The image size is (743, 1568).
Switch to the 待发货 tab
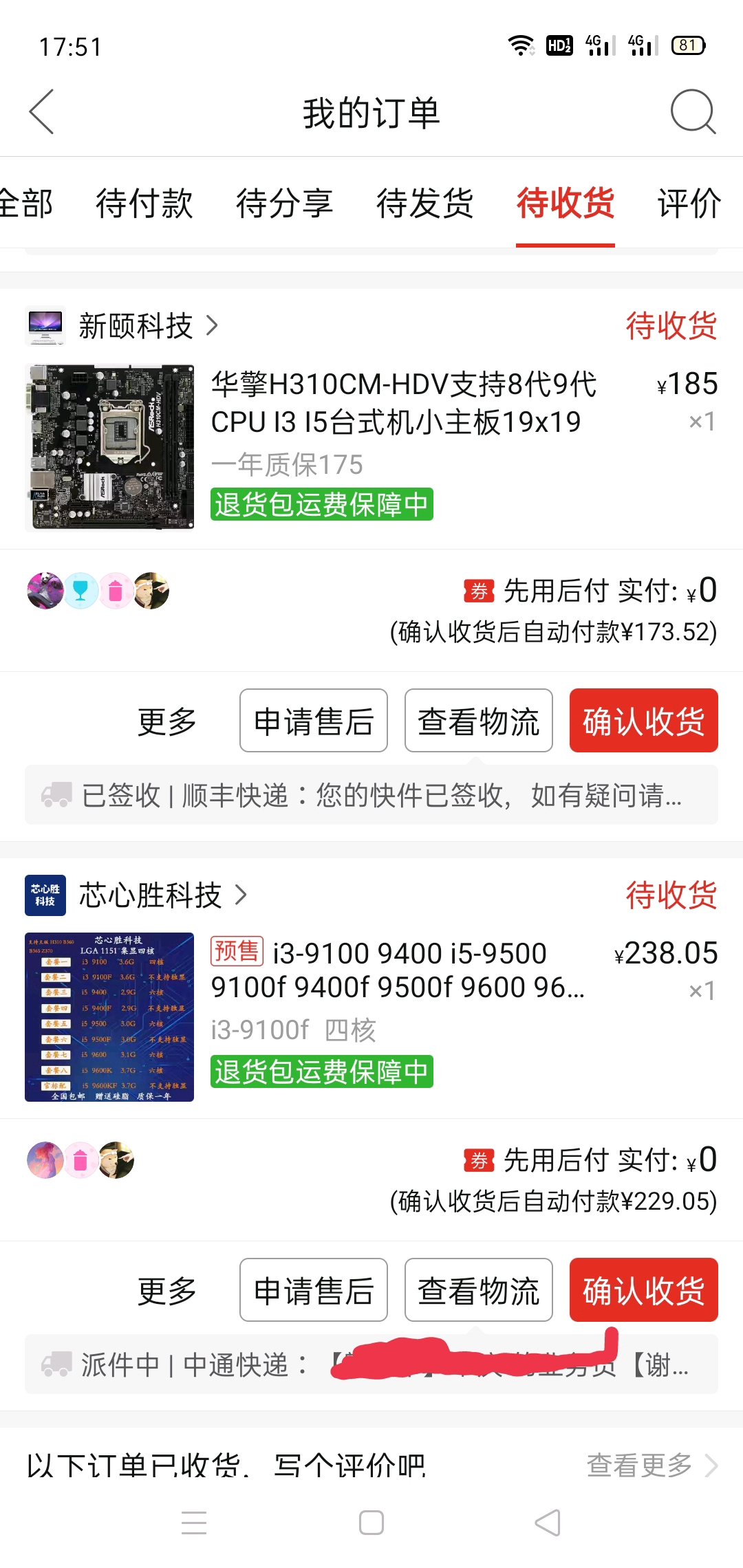coord(424,203)
